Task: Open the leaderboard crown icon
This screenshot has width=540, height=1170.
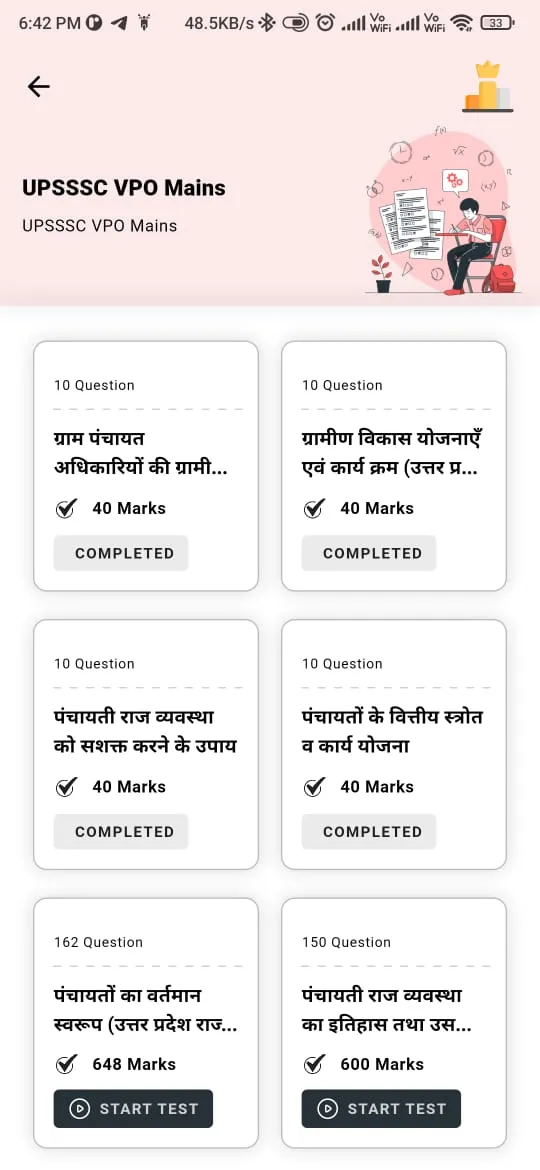Action: click(488, 88)
